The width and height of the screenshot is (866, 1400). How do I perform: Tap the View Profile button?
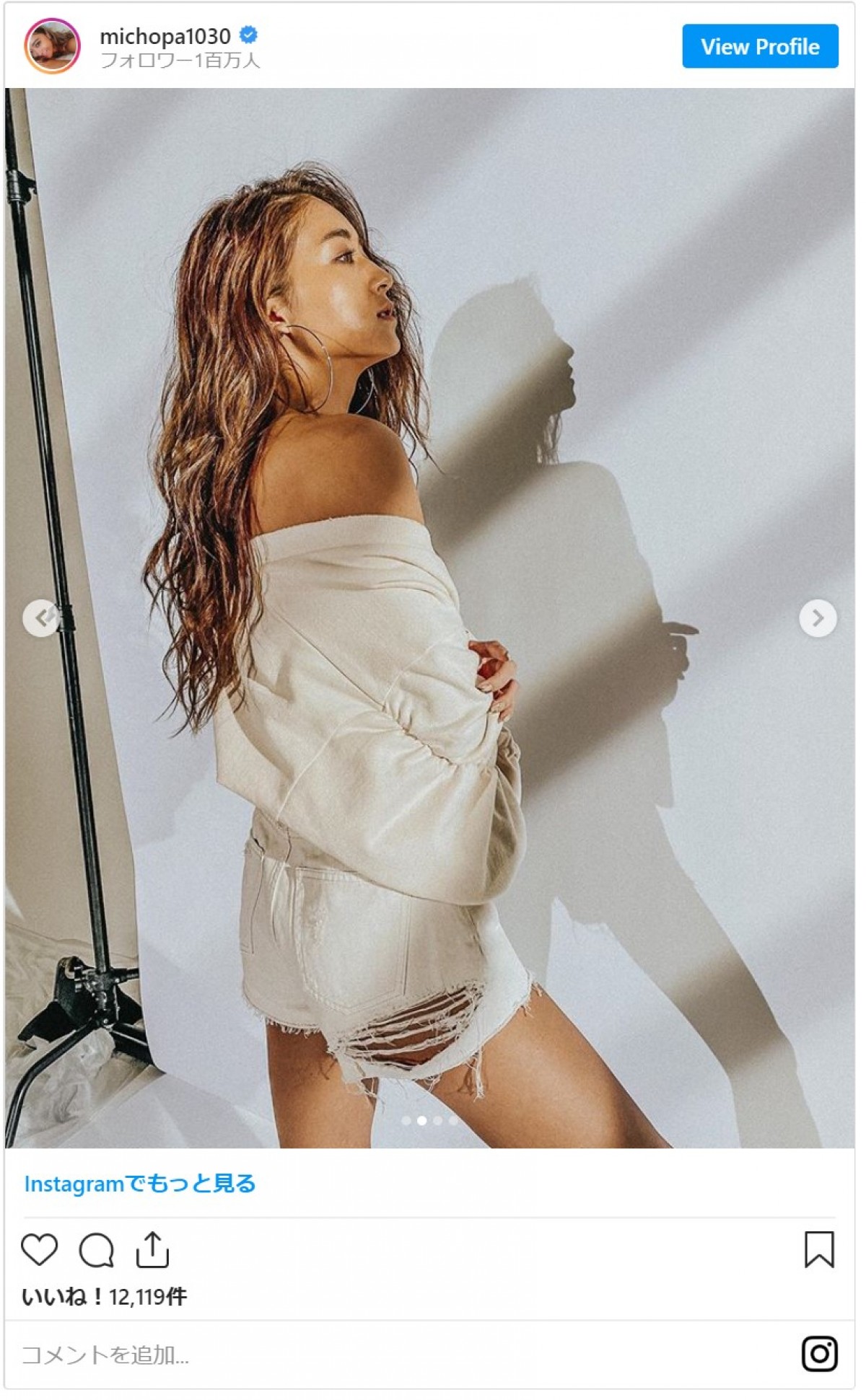pyautogui.click(x=760, y=47)
